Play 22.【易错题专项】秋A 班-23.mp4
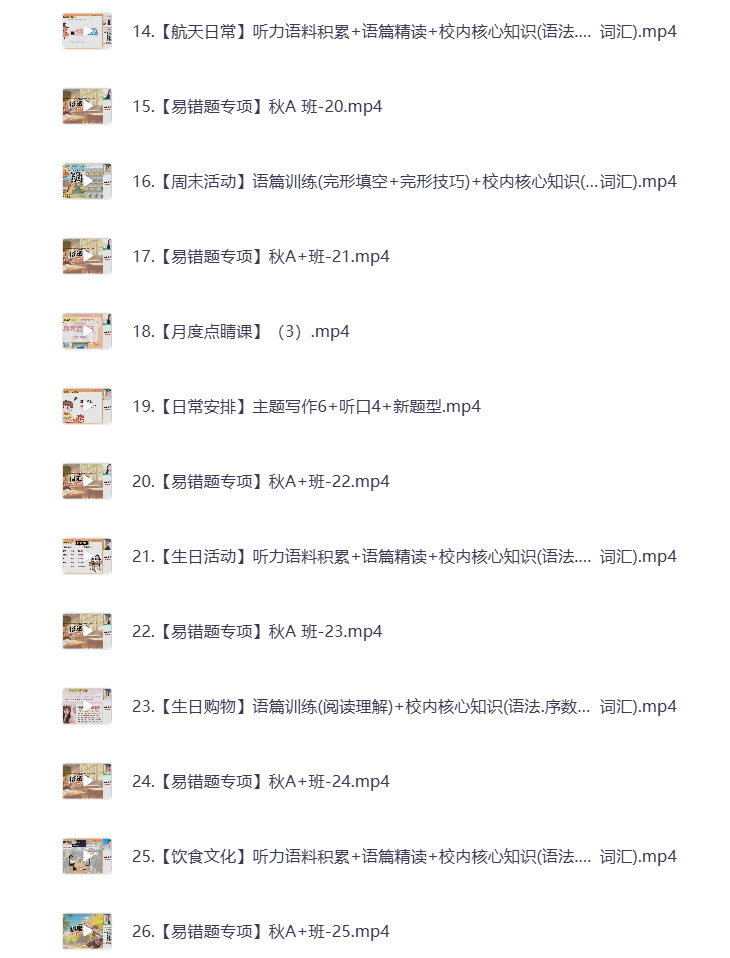Viewport: 730px width, 958px height. (x=257, y=631)
